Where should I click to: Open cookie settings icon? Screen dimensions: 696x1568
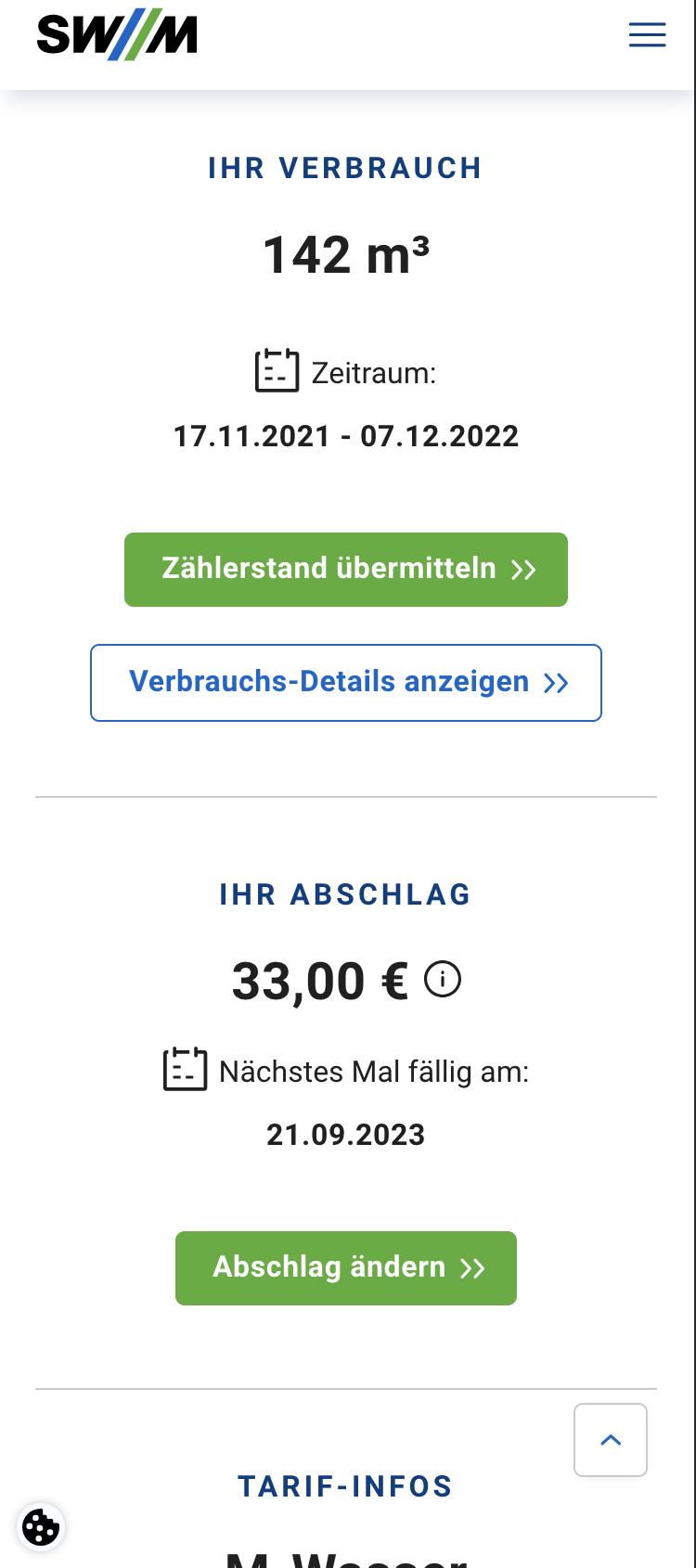41,1526
